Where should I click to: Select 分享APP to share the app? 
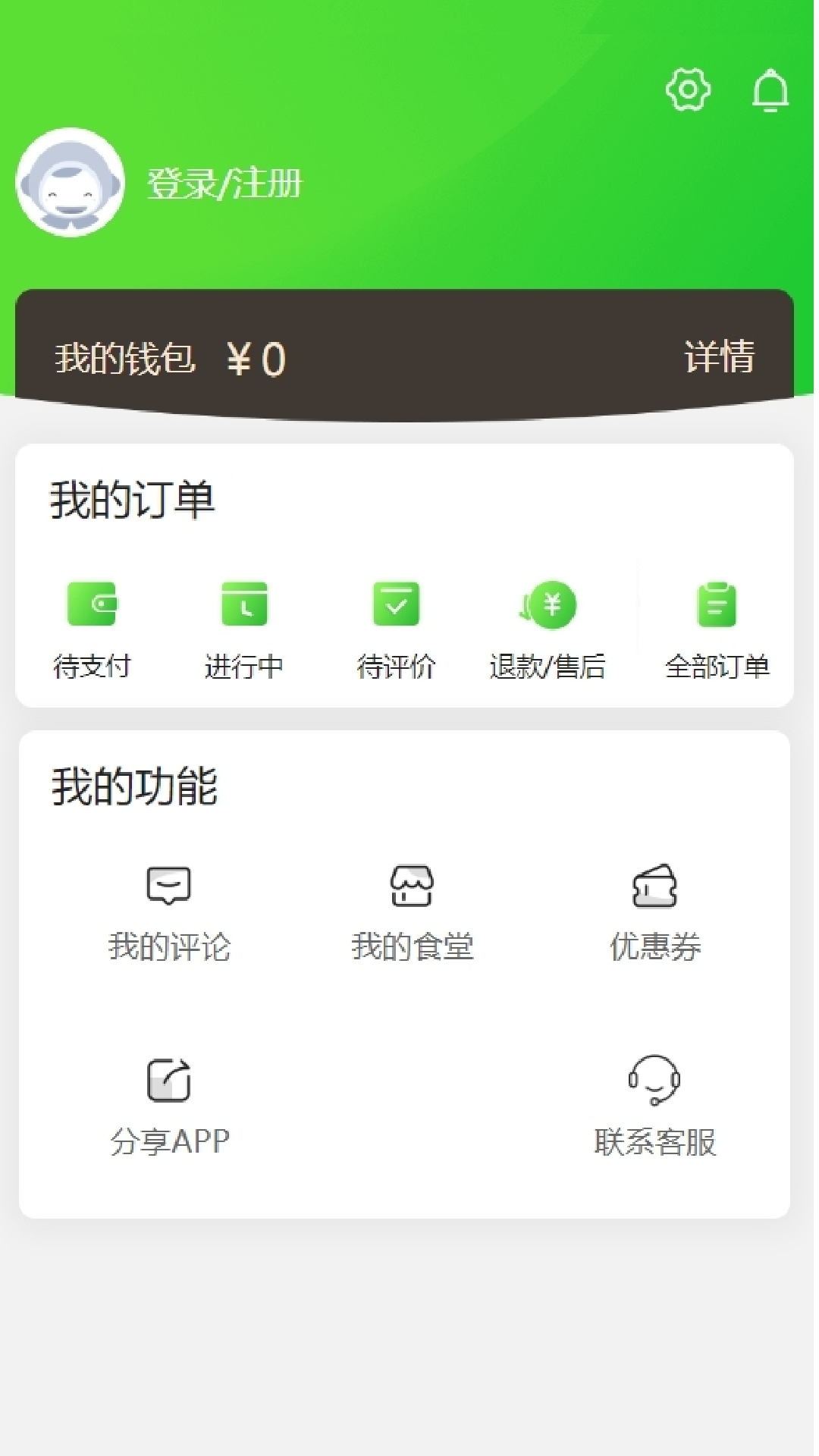[x=169, y=1107]
